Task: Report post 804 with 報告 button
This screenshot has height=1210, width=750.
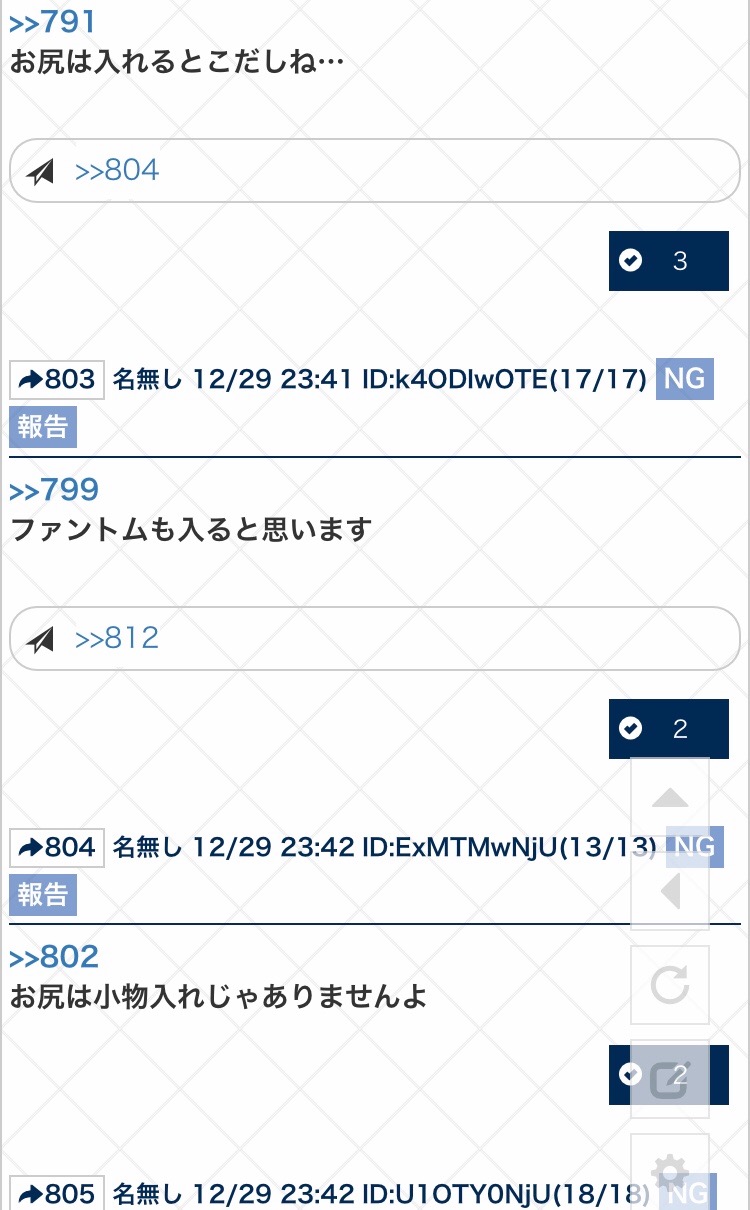Action: (43, 894)
